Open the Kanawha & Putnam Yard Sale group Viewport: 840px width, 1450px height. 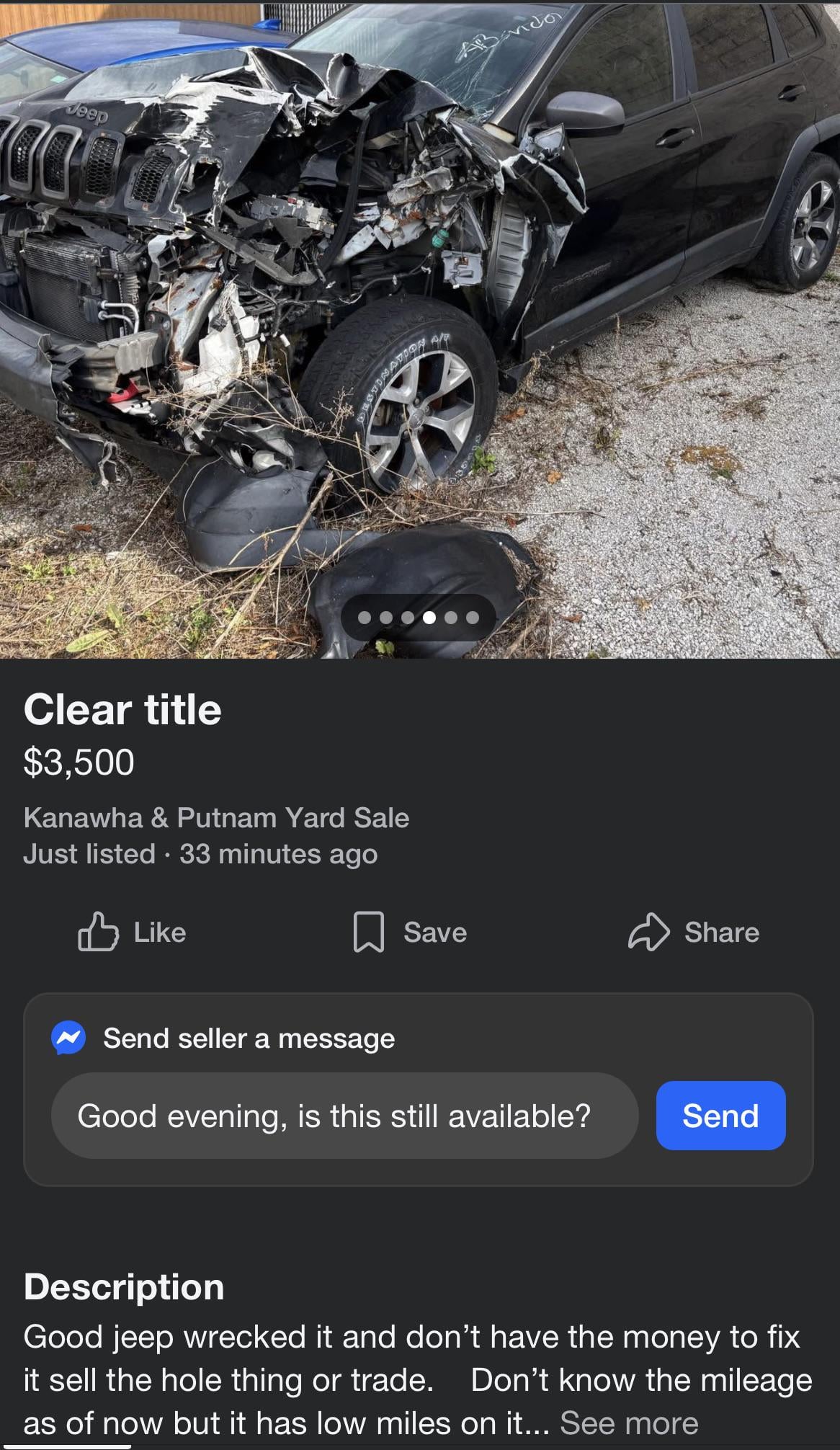pos(216,817)
